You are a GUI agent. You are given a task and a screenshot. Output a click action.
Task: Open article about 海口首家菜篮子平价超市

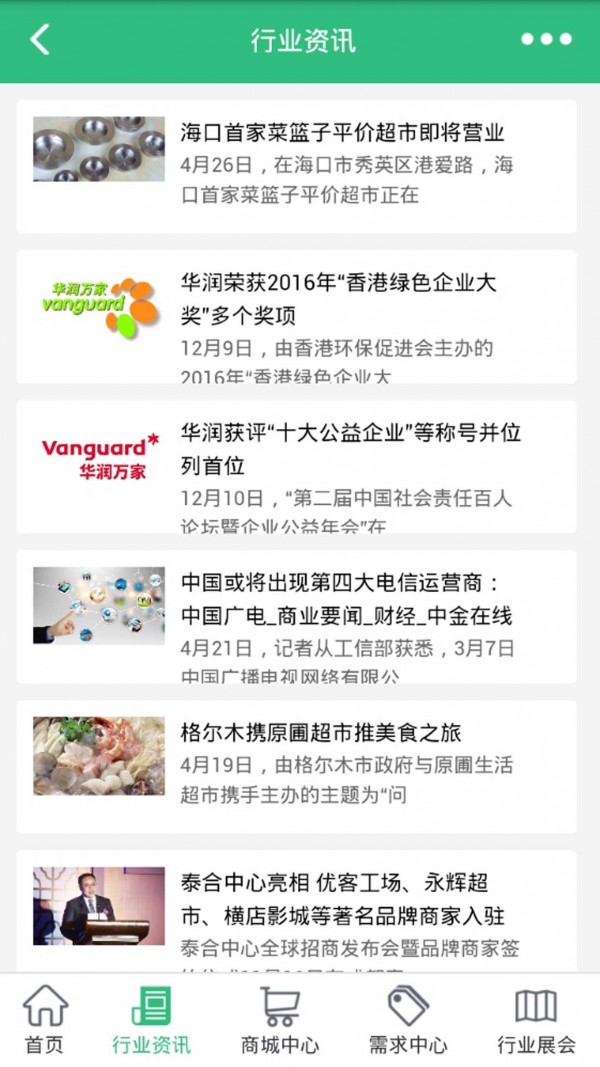[297, 166]
